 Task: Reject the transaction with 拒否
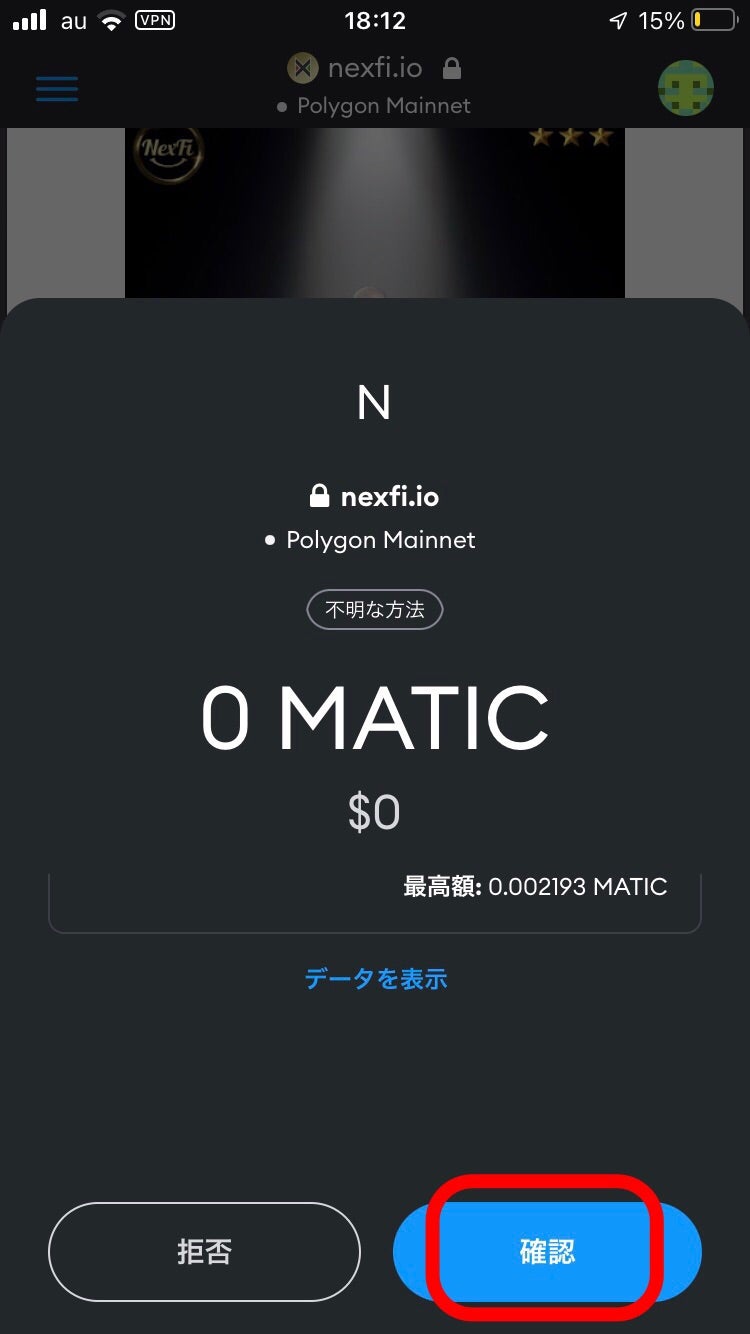pyautogui.click(x=204, y=1251)
